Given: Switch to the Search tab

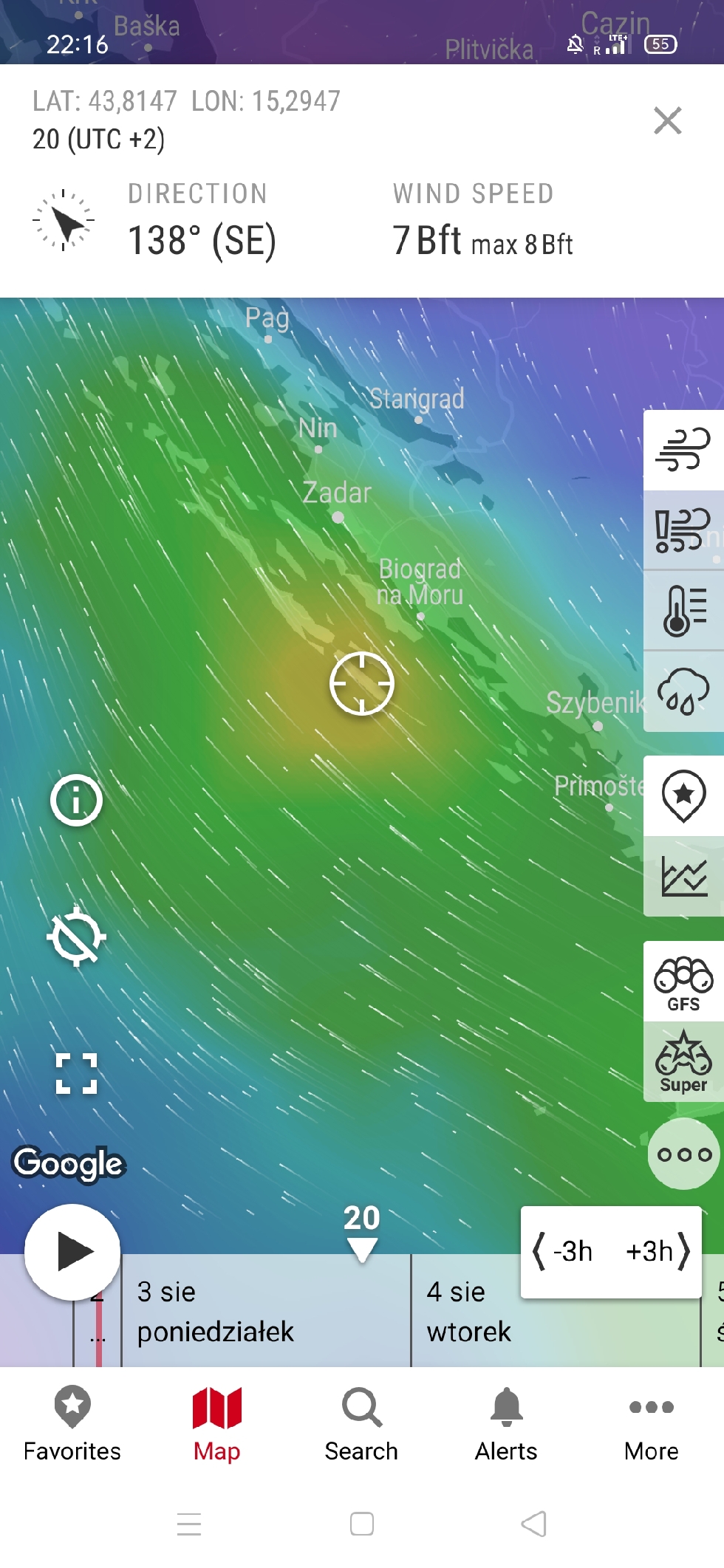Looking at the screenshot, I should 361,1425.
